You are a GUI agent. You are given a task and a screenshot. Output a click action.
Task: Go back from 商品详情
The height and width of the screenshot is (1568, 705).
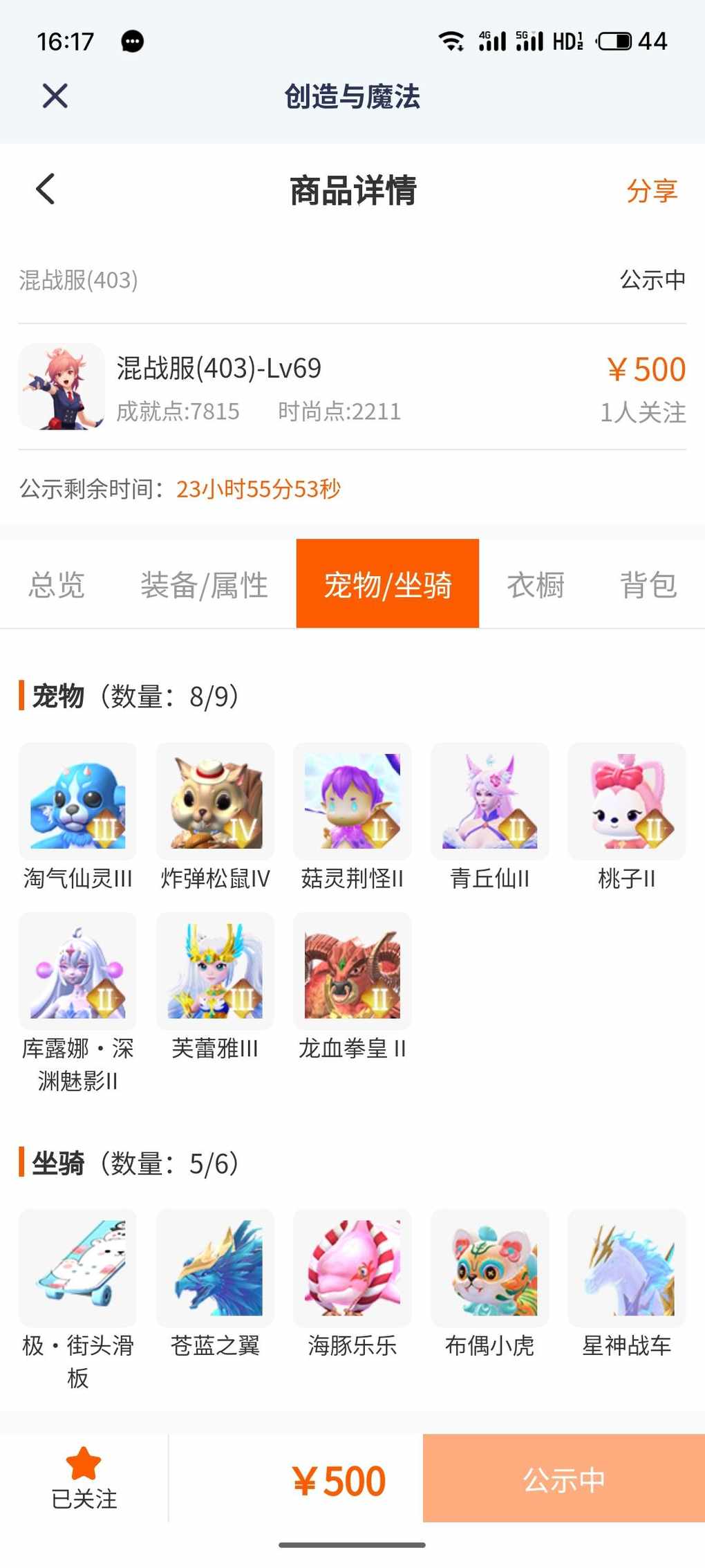point(46,189)
